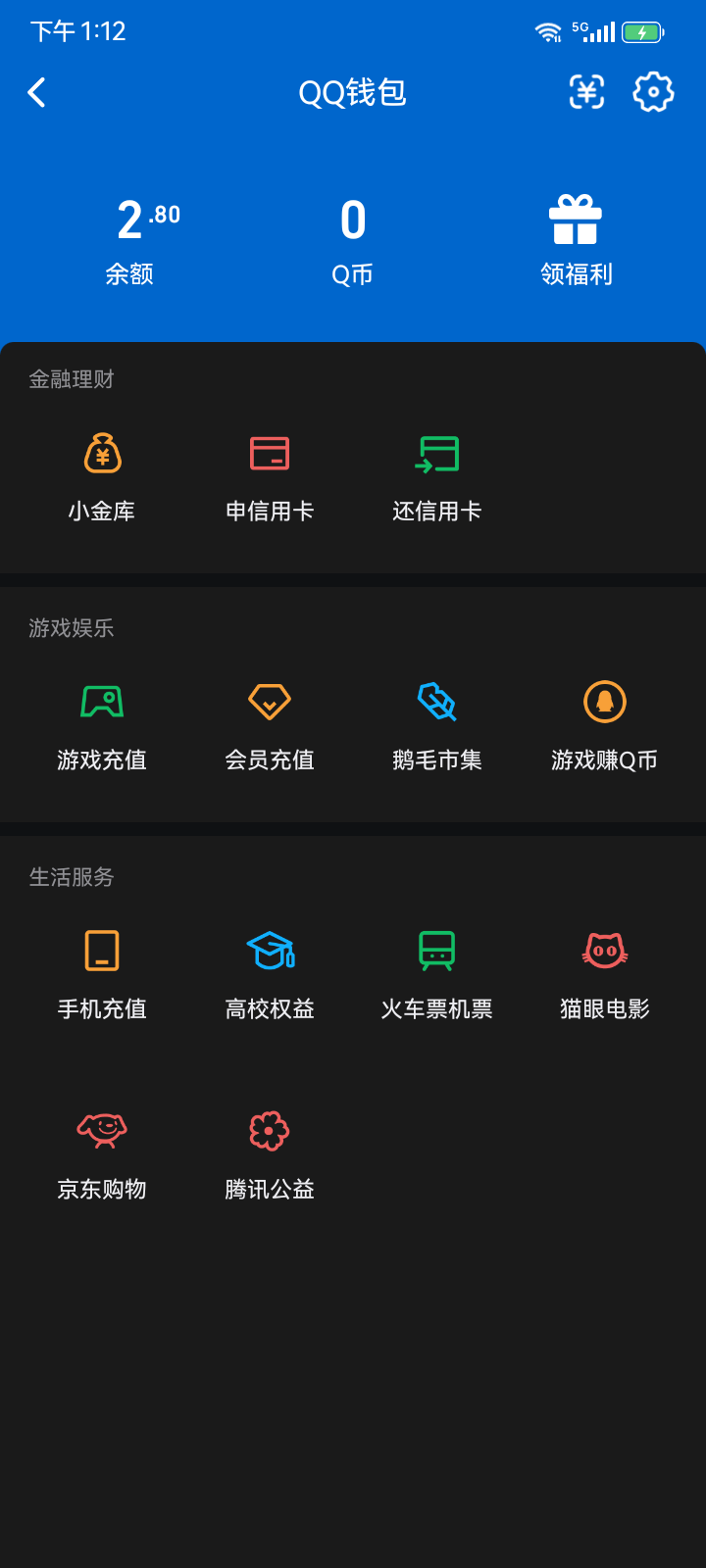This screenshot has height=1568, width=706.
Task: Open 腾讯公益 flower icon
Action: pyautogui.click(x=269, y=1130)
